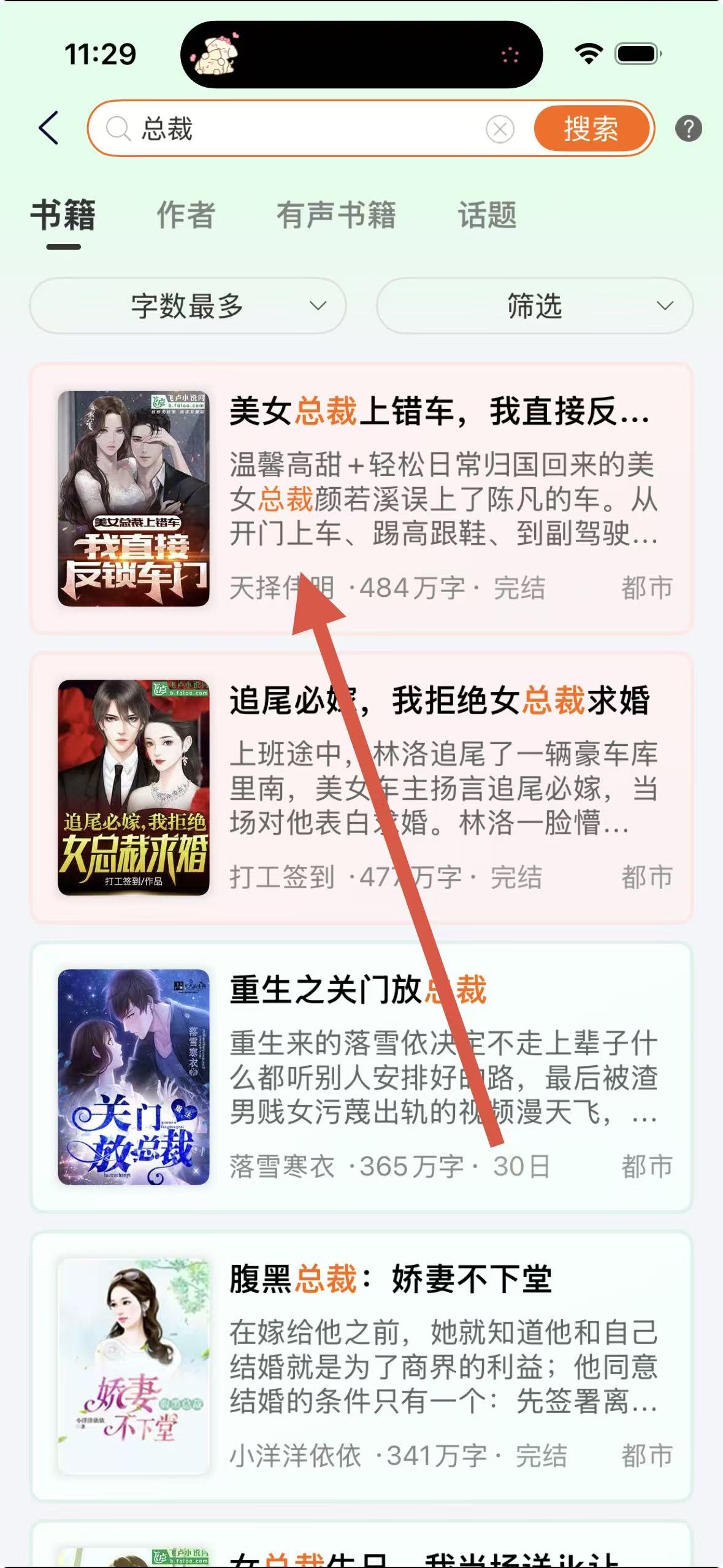Image resolution: width=723 pixels, height=1568 pixels.
Task: Open the book 美女总裁上错车
Action: coord(439,411)
